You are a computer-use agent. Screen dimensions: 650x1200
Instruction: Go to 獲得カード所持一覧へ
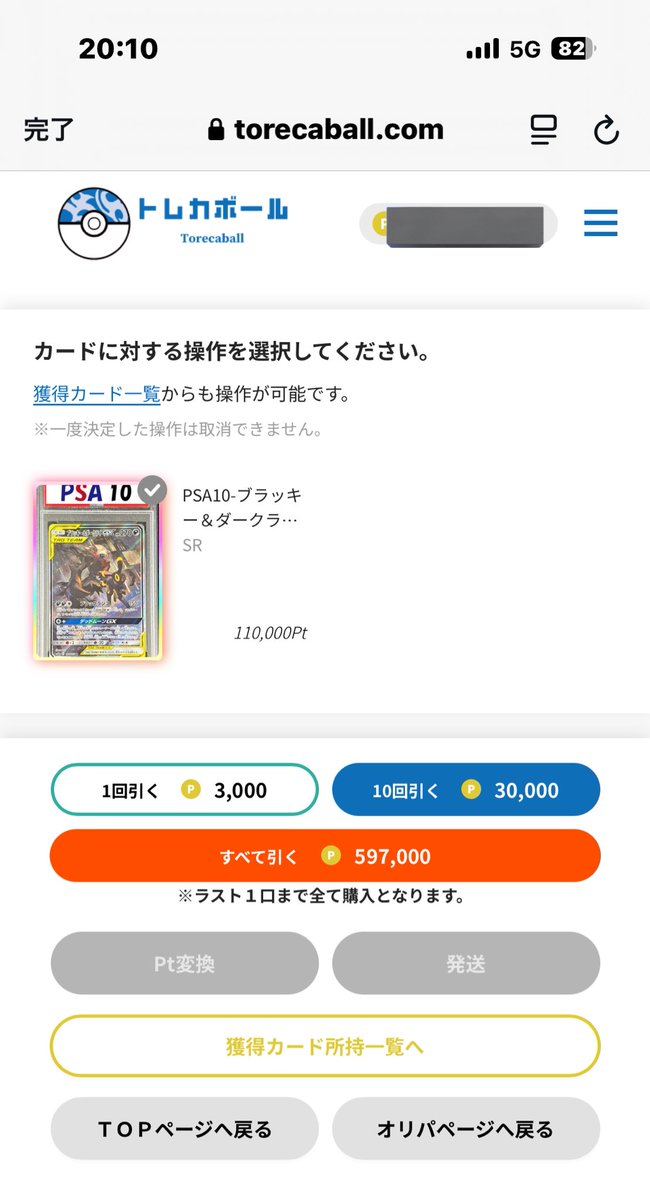pyautogui.click(x=325, y=1046)
